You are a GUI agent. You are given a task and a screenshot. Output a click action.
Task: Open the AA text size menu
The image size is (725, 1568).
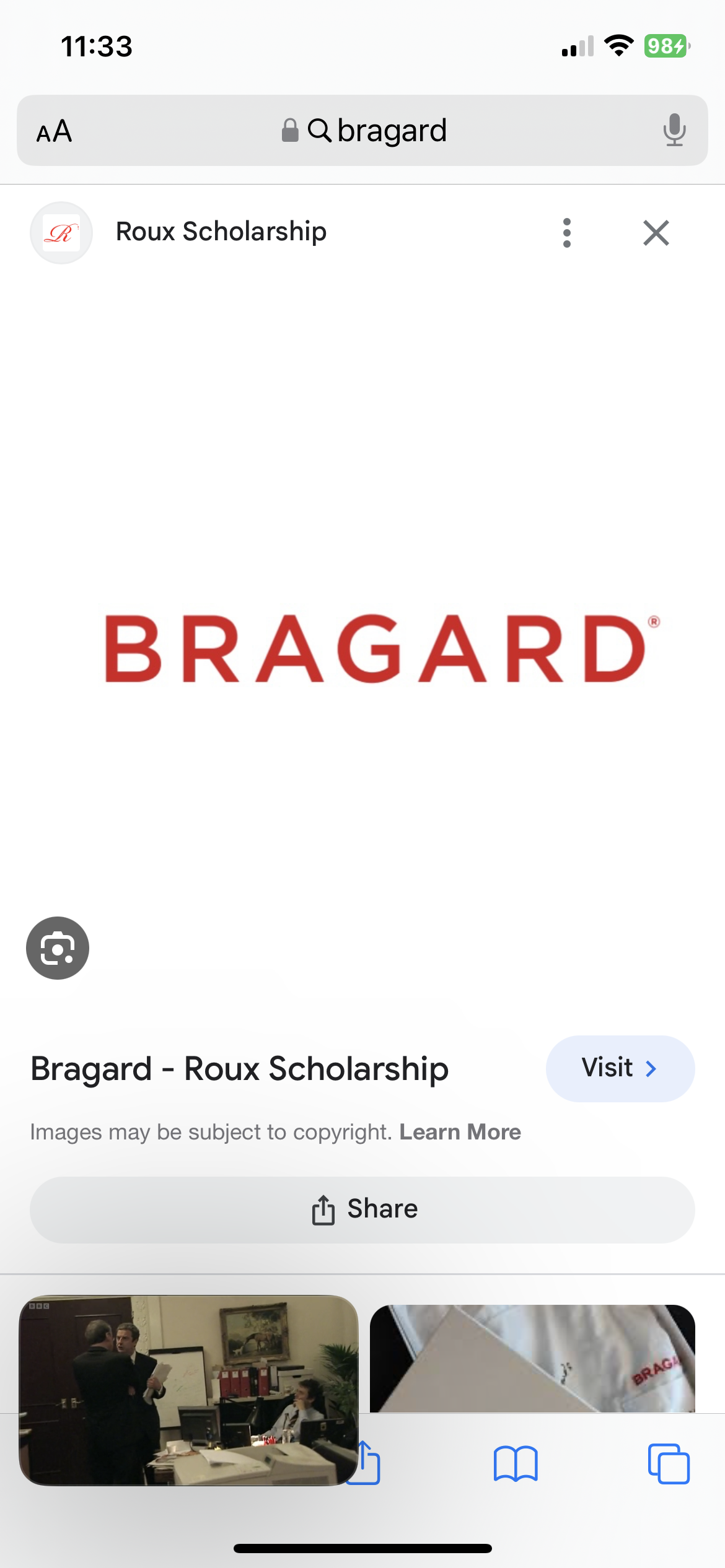tap(55, 131)
